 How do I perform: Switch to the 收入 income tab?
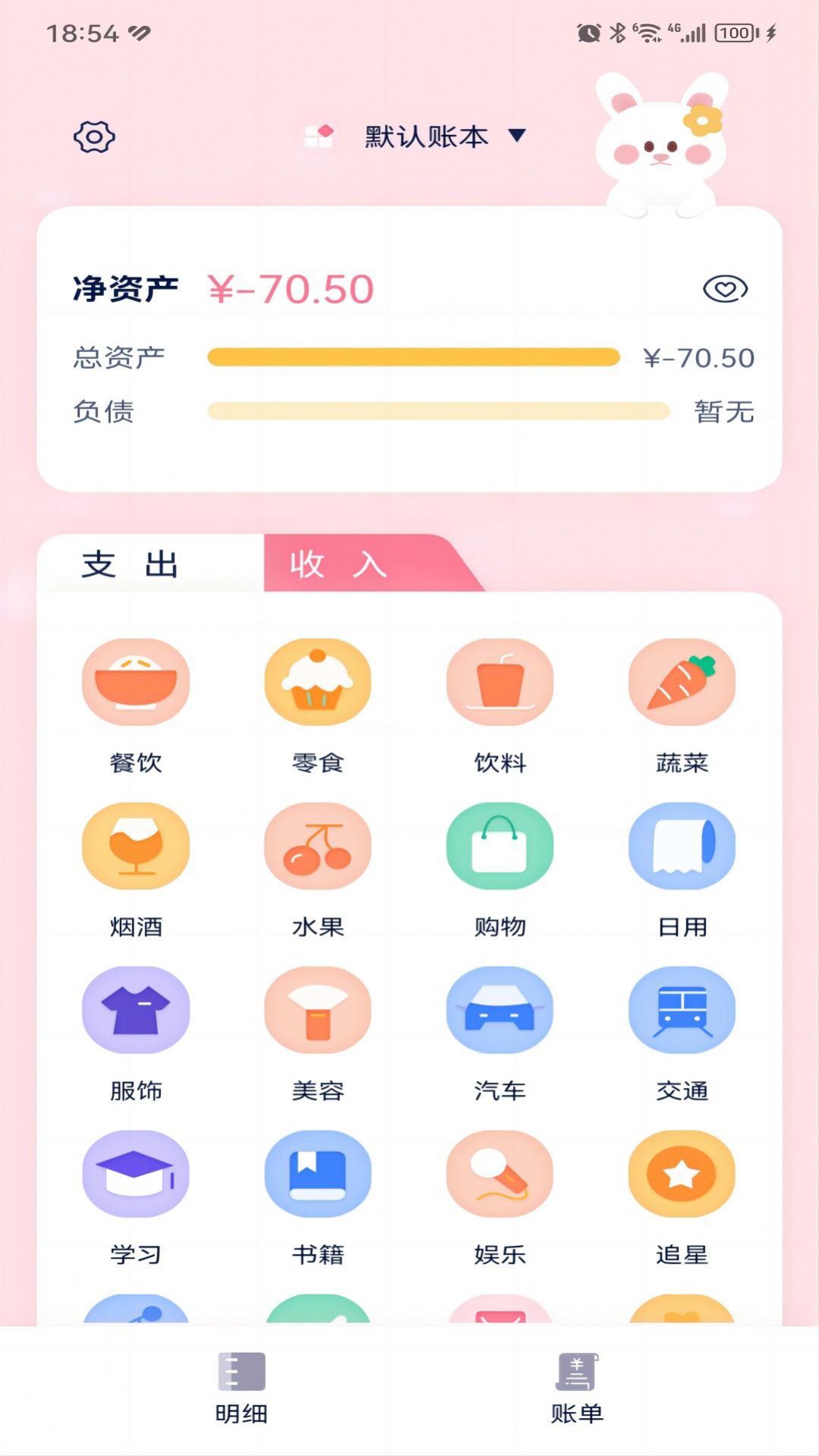339,564
